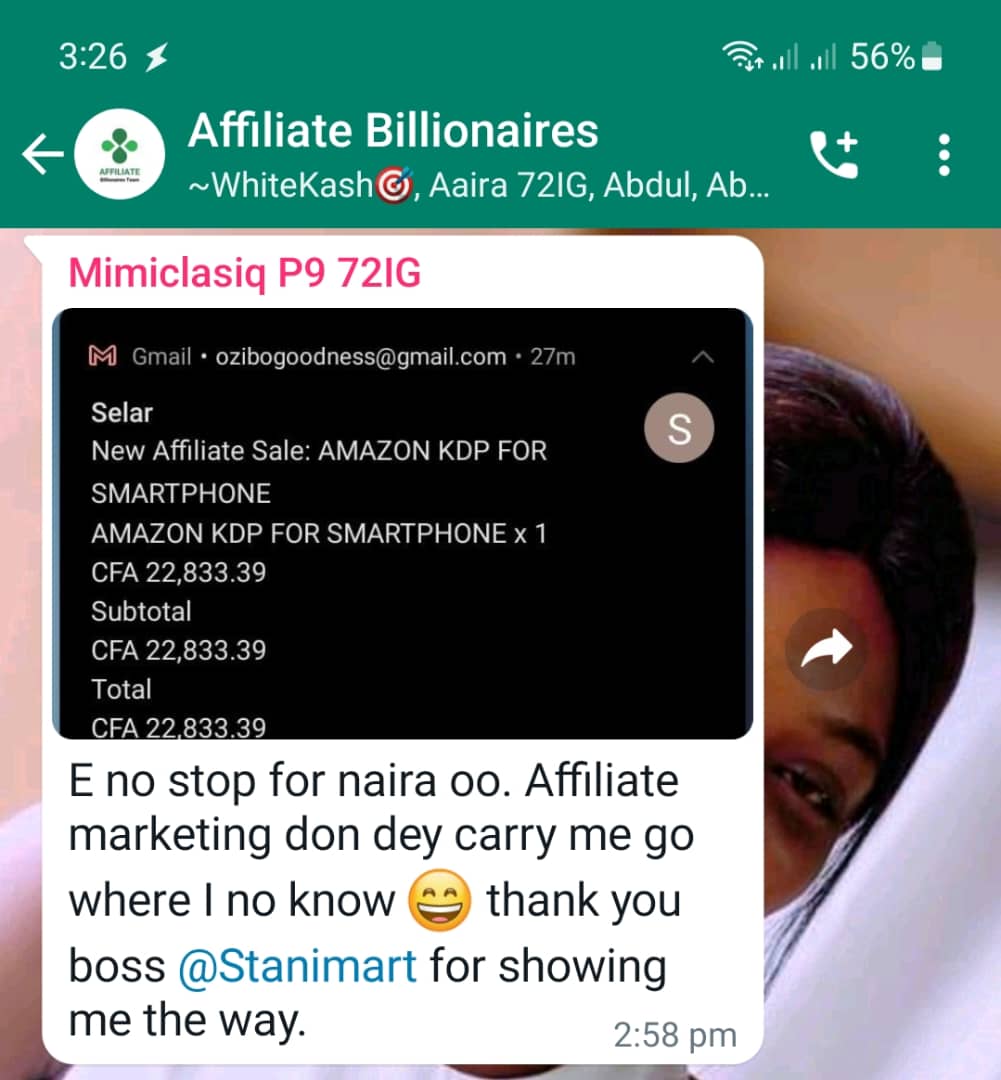1001x1080 pixels.
Task: Open the three-dot overflow menu
Action: [943, 155]
